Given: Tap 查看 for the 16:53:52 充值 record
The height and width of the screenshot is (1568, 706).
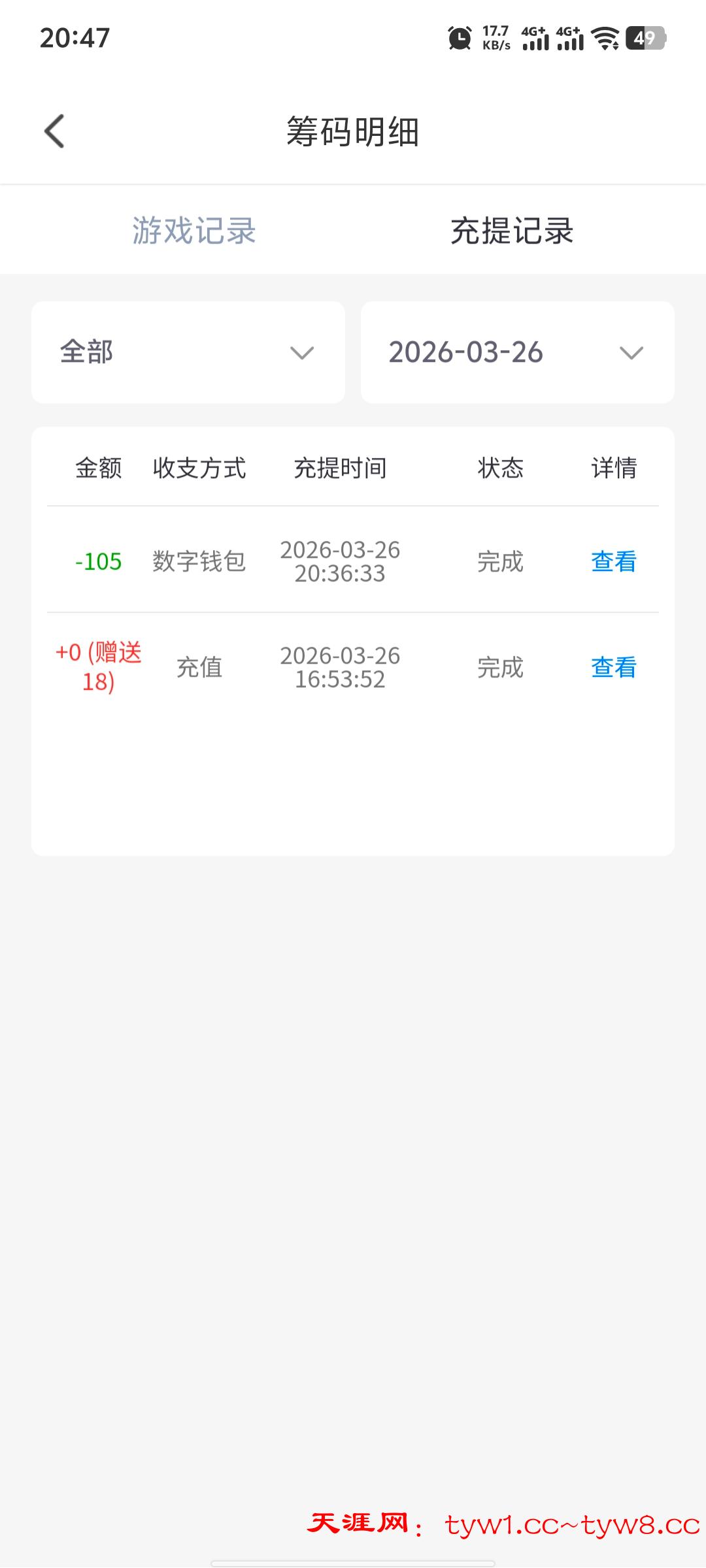Looking at the screenshot, I should click(613, 667).
